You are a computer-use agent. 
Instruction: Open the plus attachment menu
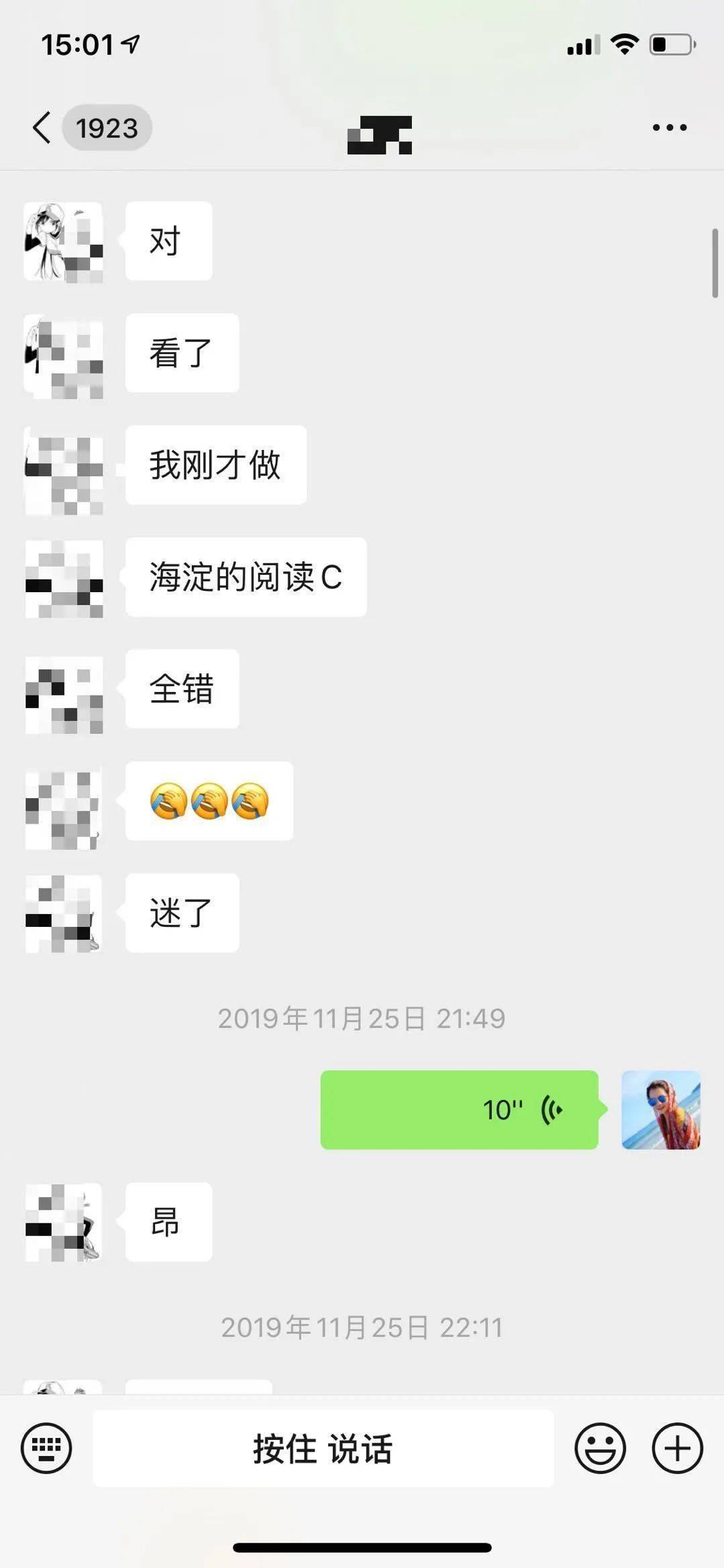click(677, 1448)
